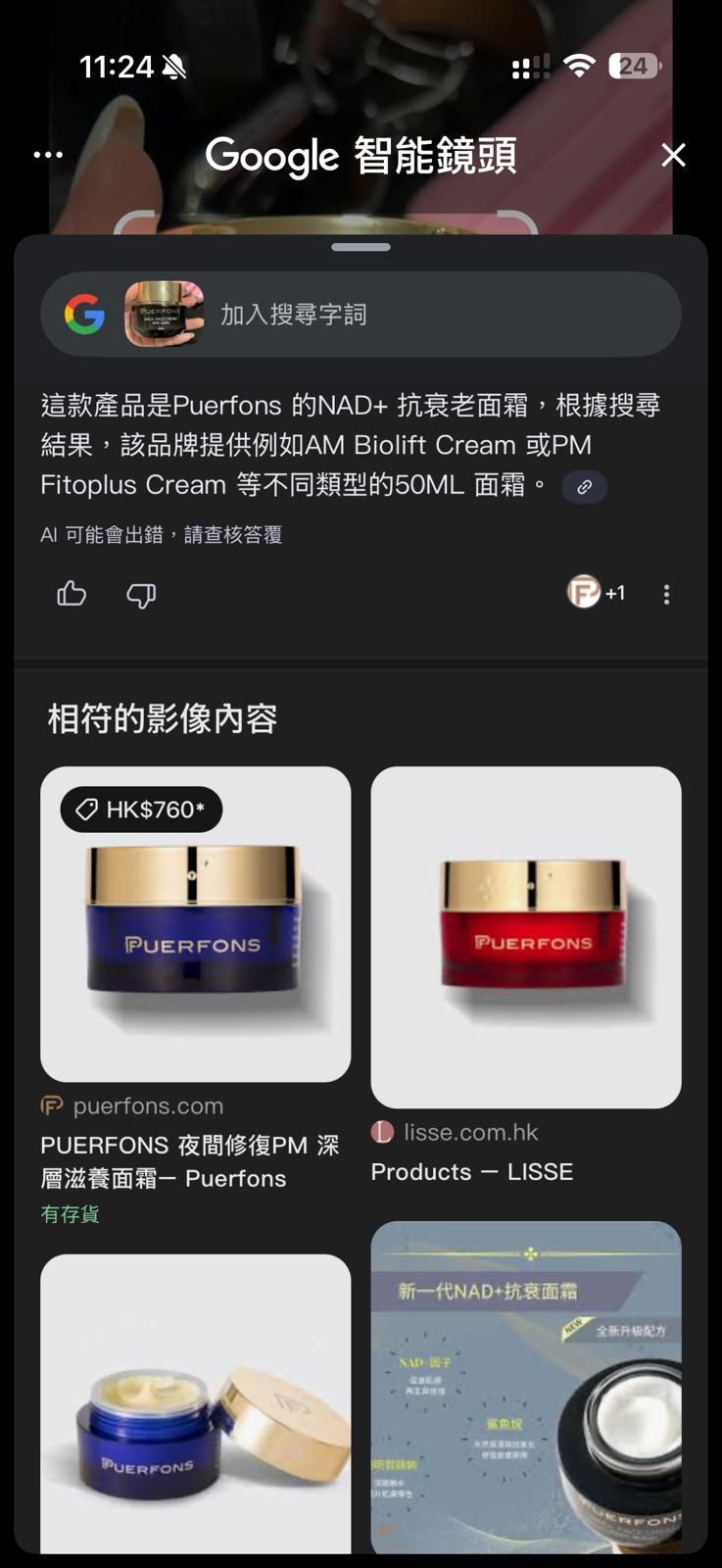Tap the puerfons.com favicon
This screenshot has height=1568, width=722.
(x=49, y=1105)
